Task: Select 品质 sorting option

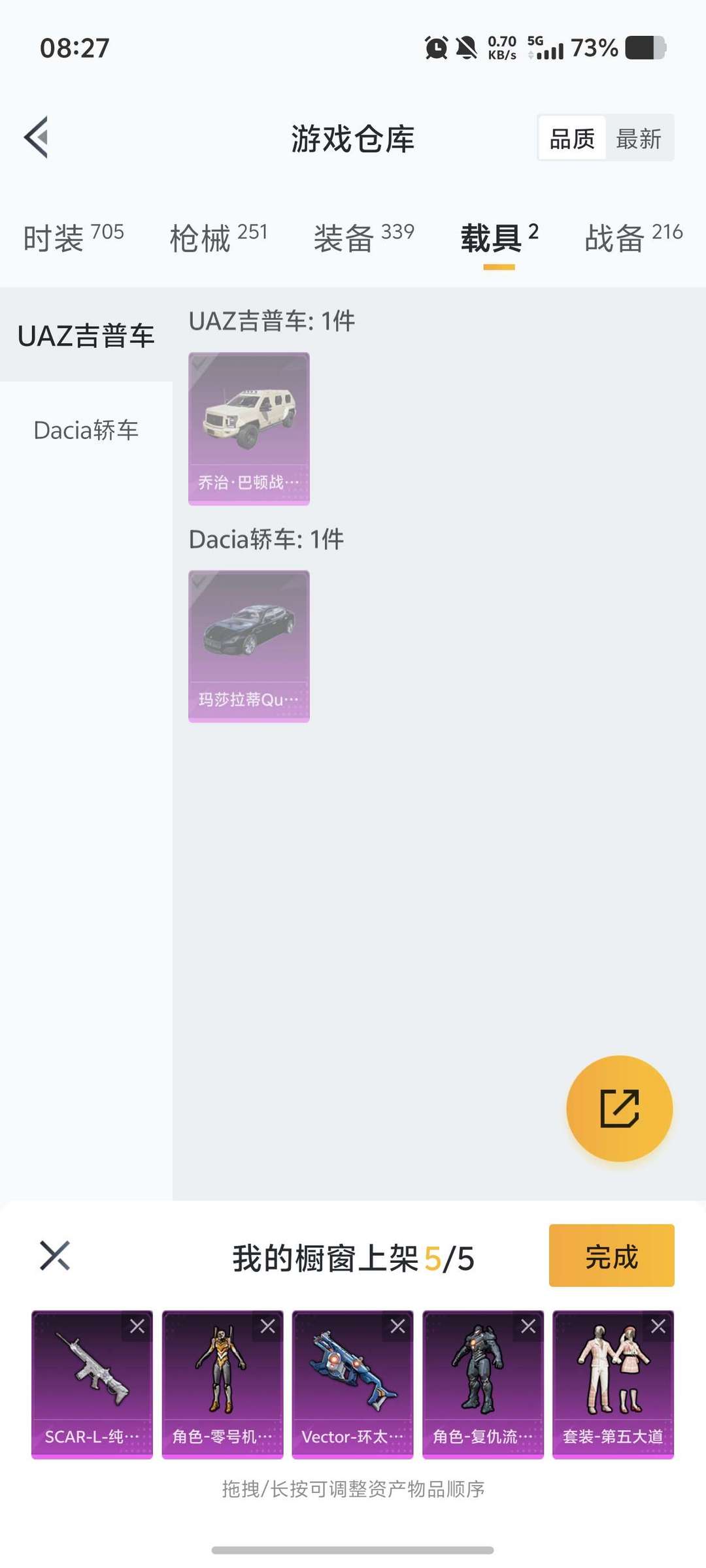Action: [x=571, y=139]
